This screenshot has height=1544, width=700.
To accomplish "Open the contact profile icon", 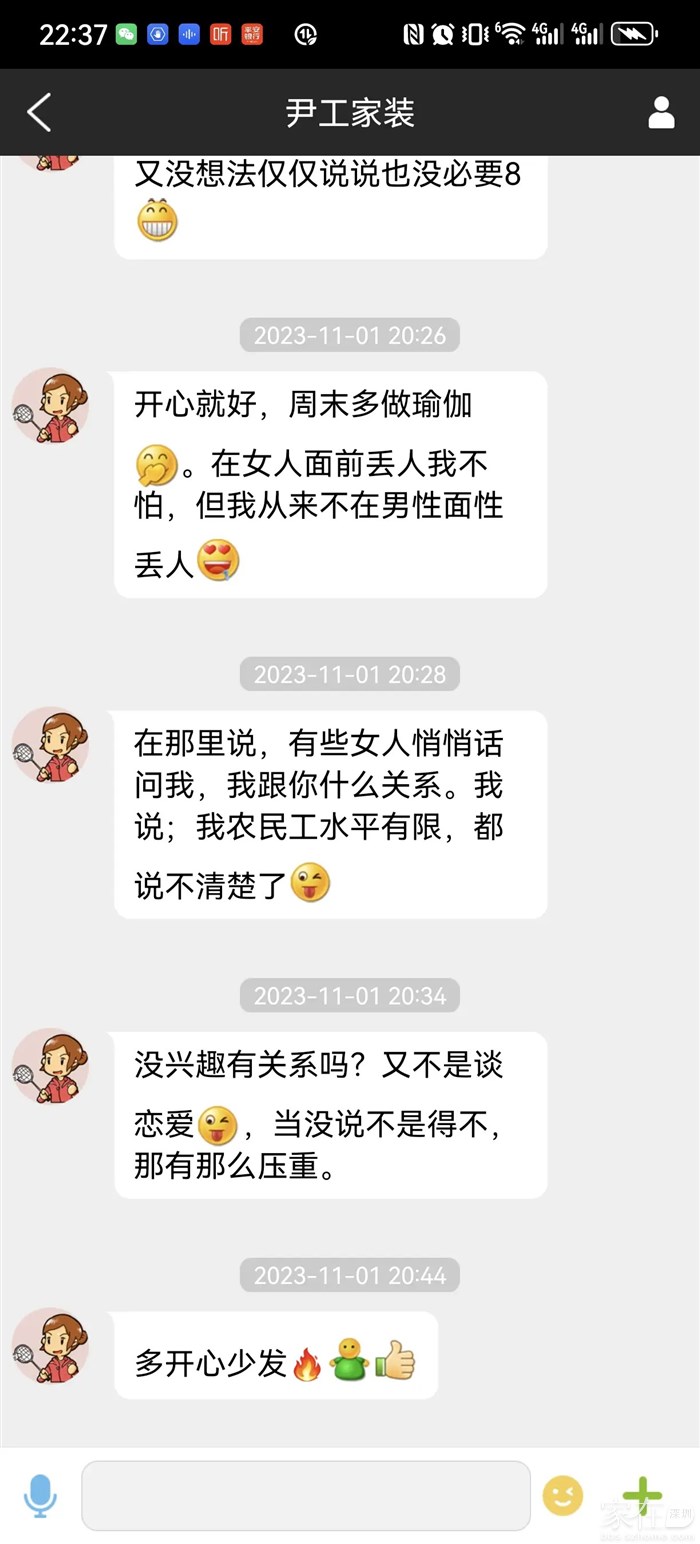I will click(x=661, y=113).
